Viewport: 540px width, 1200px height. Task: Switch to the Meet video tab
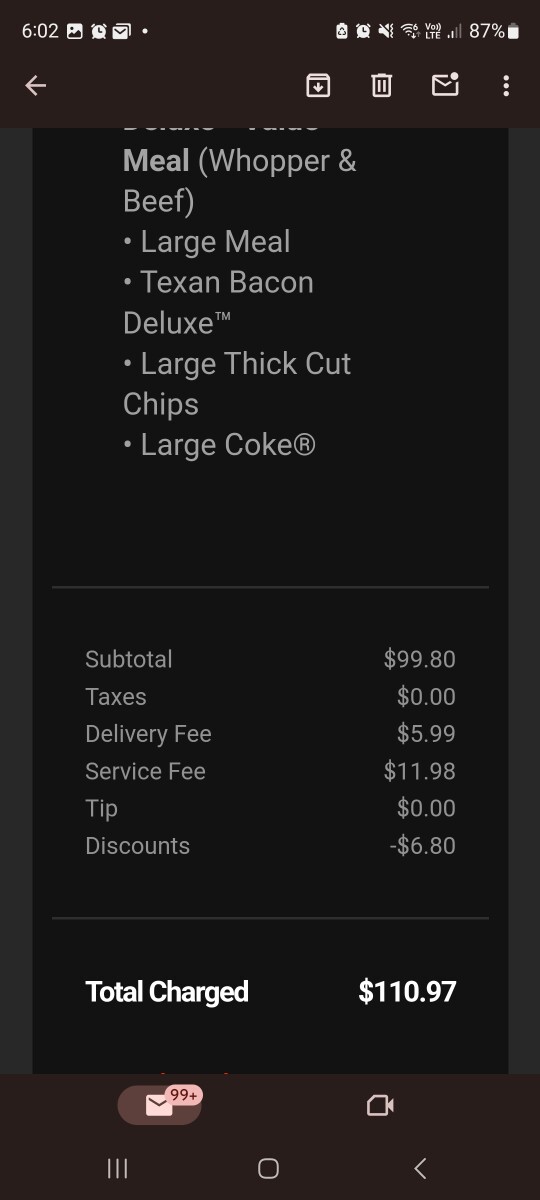380,1105
